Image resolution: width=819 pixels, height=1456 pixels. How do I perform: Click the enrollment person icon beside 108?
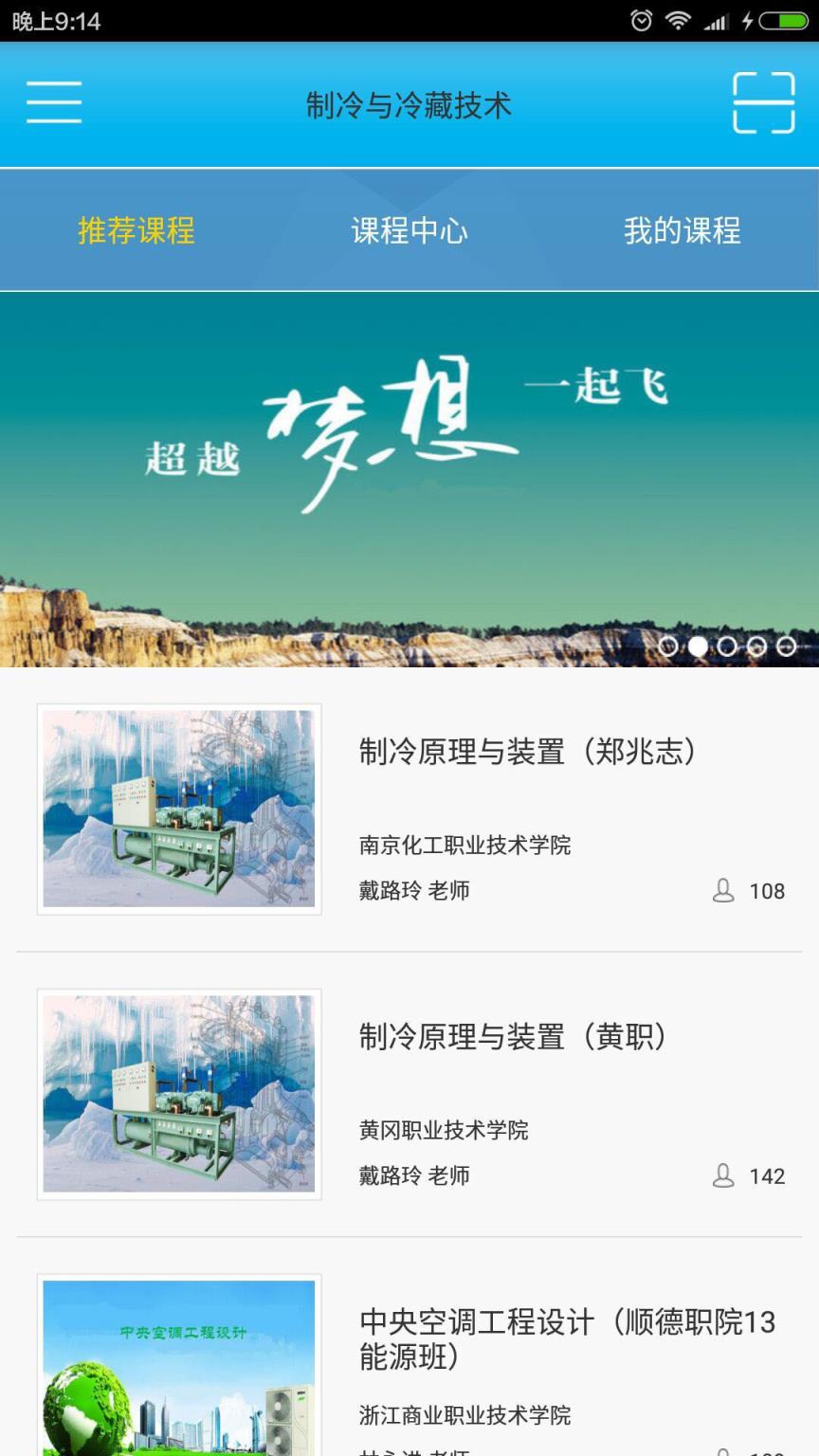pos(724,889)
